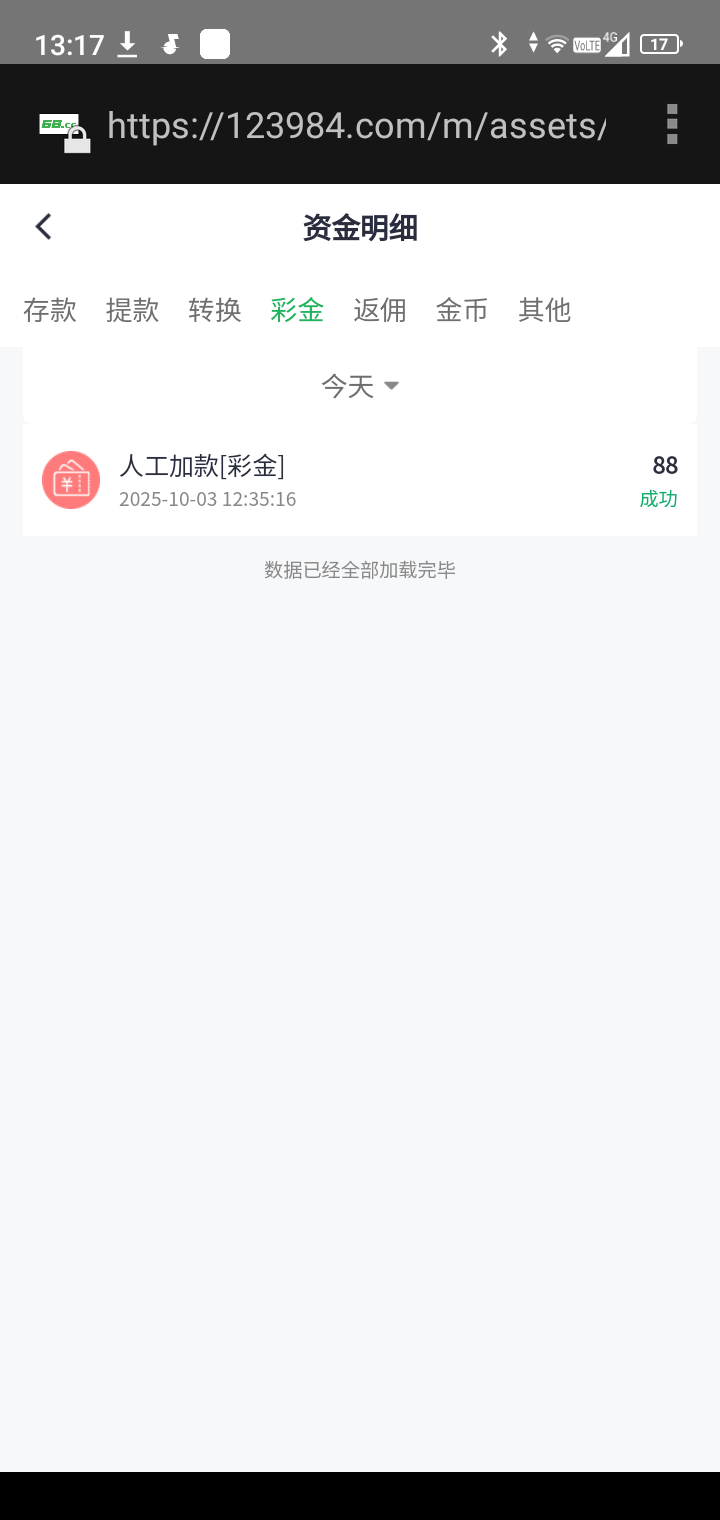The width and height of the screenshot is (720, 1520).
Task: Select the 转换 tab
Action: pyautogui.click(x=215, y=310)
